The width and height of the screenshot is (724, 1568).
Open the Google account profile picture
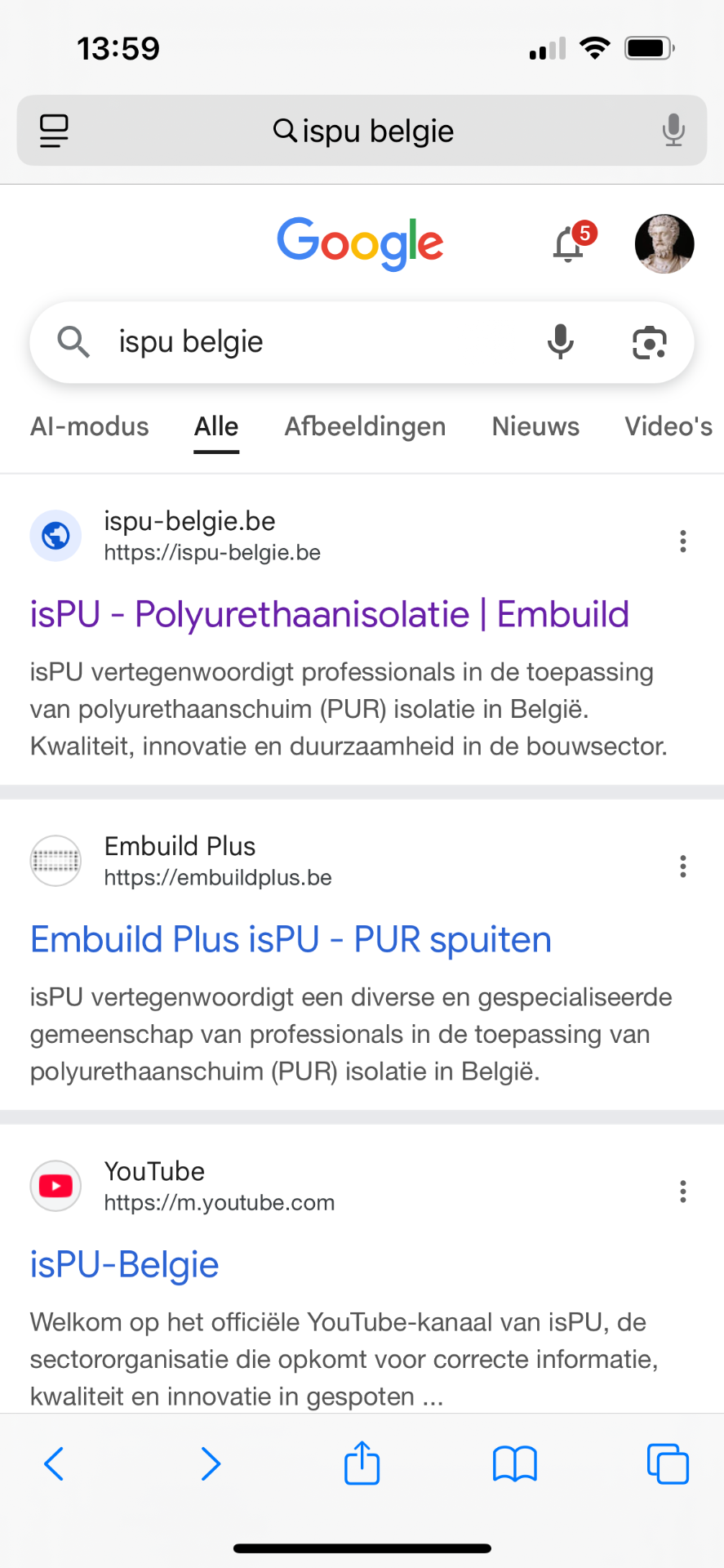click(664, 243)
